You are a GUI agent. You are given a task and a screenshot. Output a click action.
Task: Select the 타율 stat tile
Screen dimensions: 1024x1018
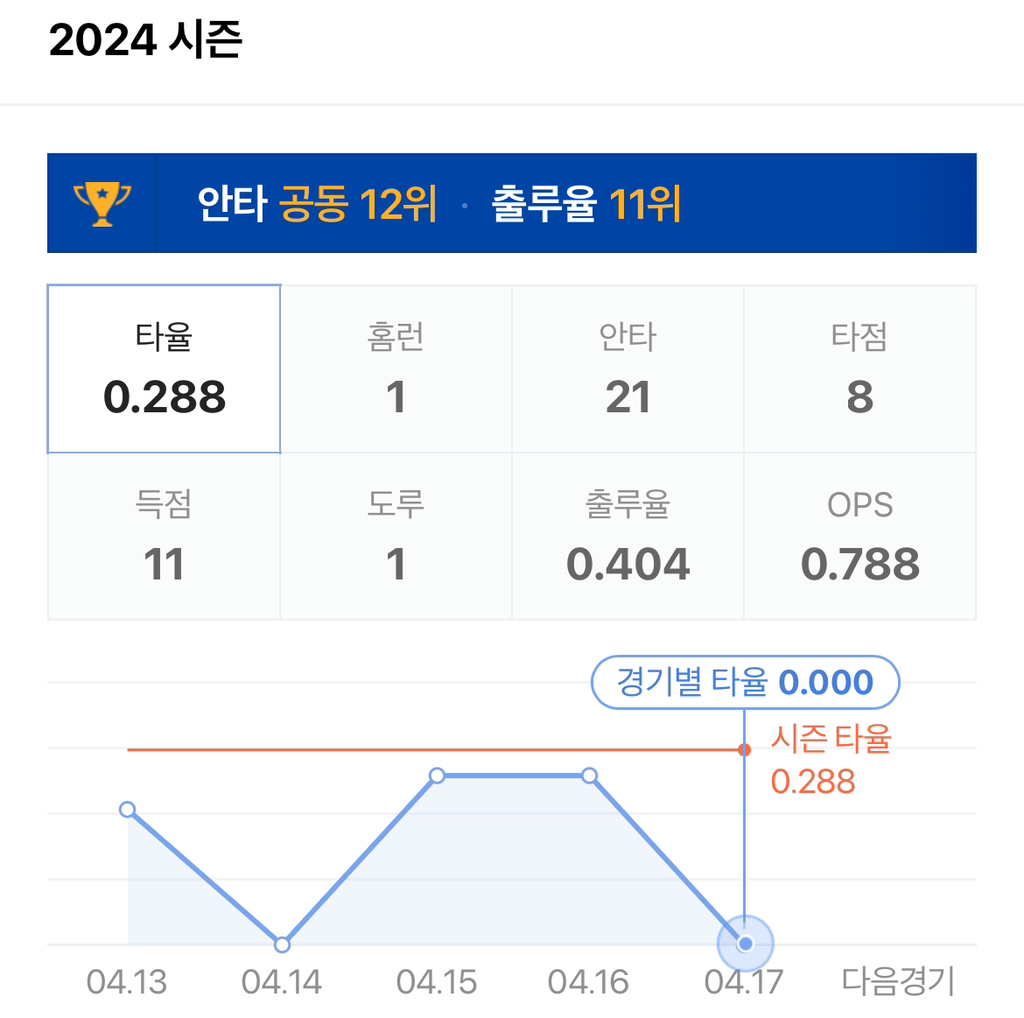[x=164, y=369]
